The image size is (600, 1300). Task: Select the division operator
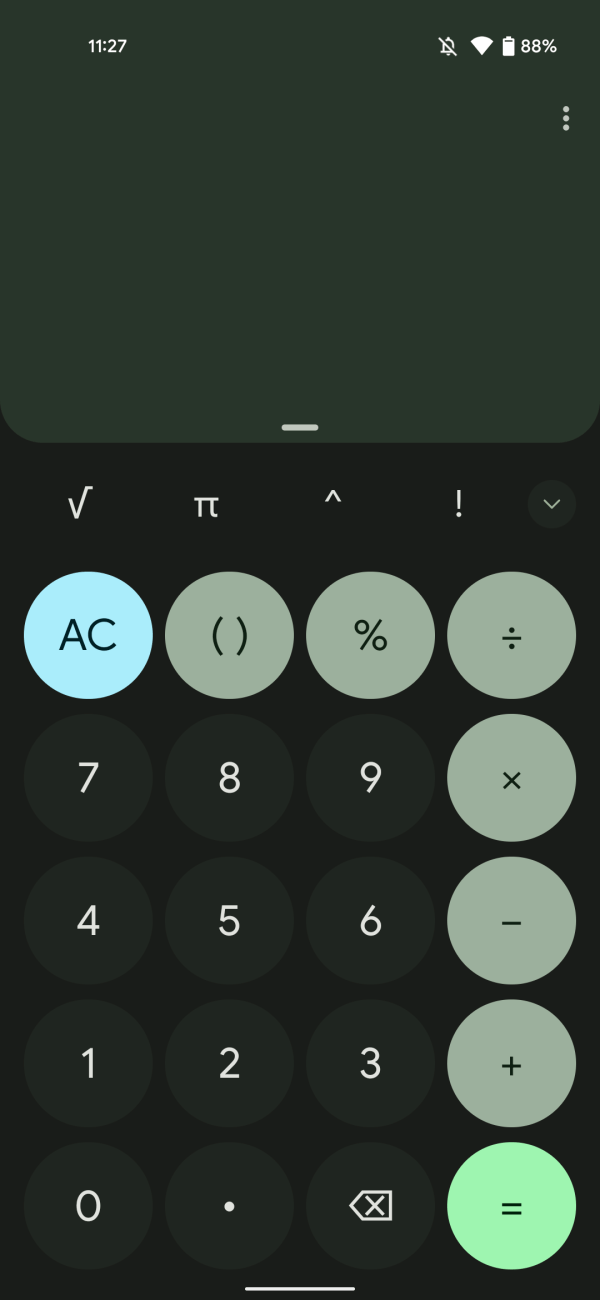(x=511, y=635)
